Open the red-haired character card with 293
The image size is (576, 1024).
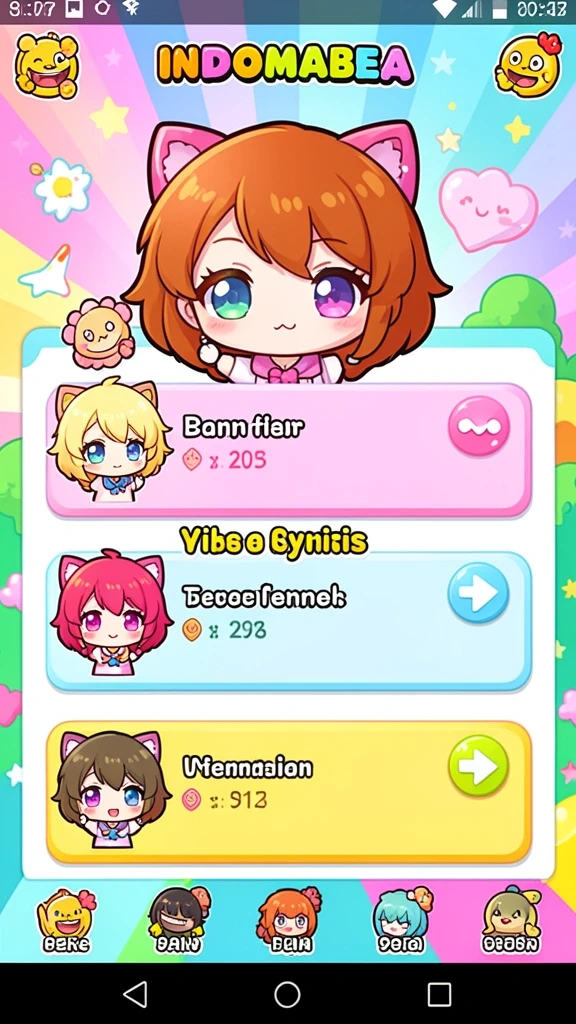pyautogui.click(x=288, y=621)
